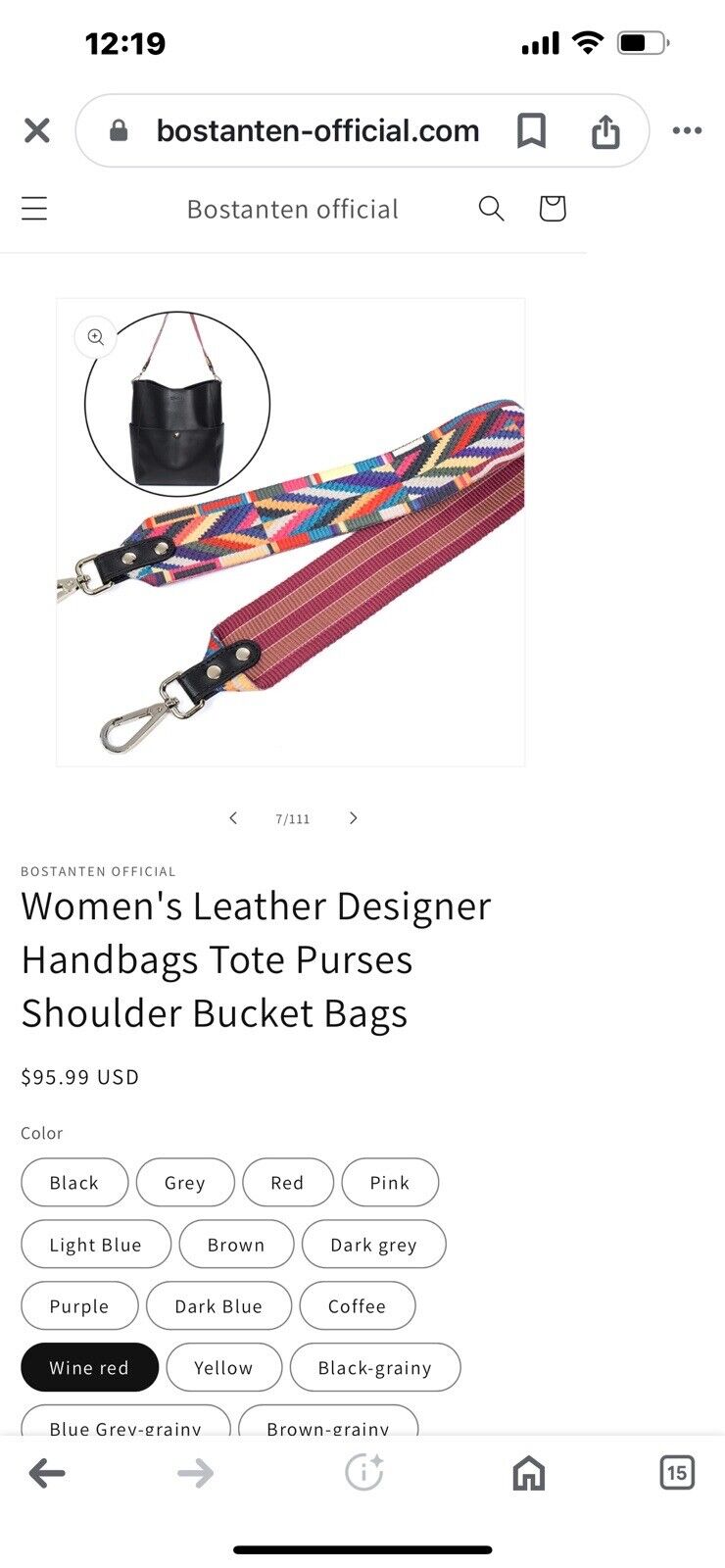Screen dimensions: 725x1568
Task: Open the browser overflow menu
Action: coord(687,130)
